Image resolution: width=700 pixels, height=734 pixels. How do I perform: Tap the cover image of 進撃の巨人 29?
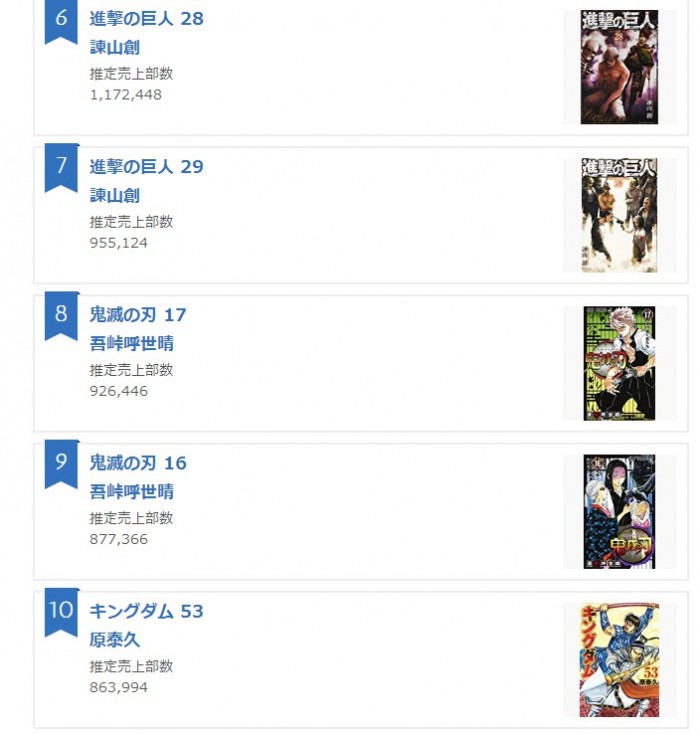pos(619,215)
